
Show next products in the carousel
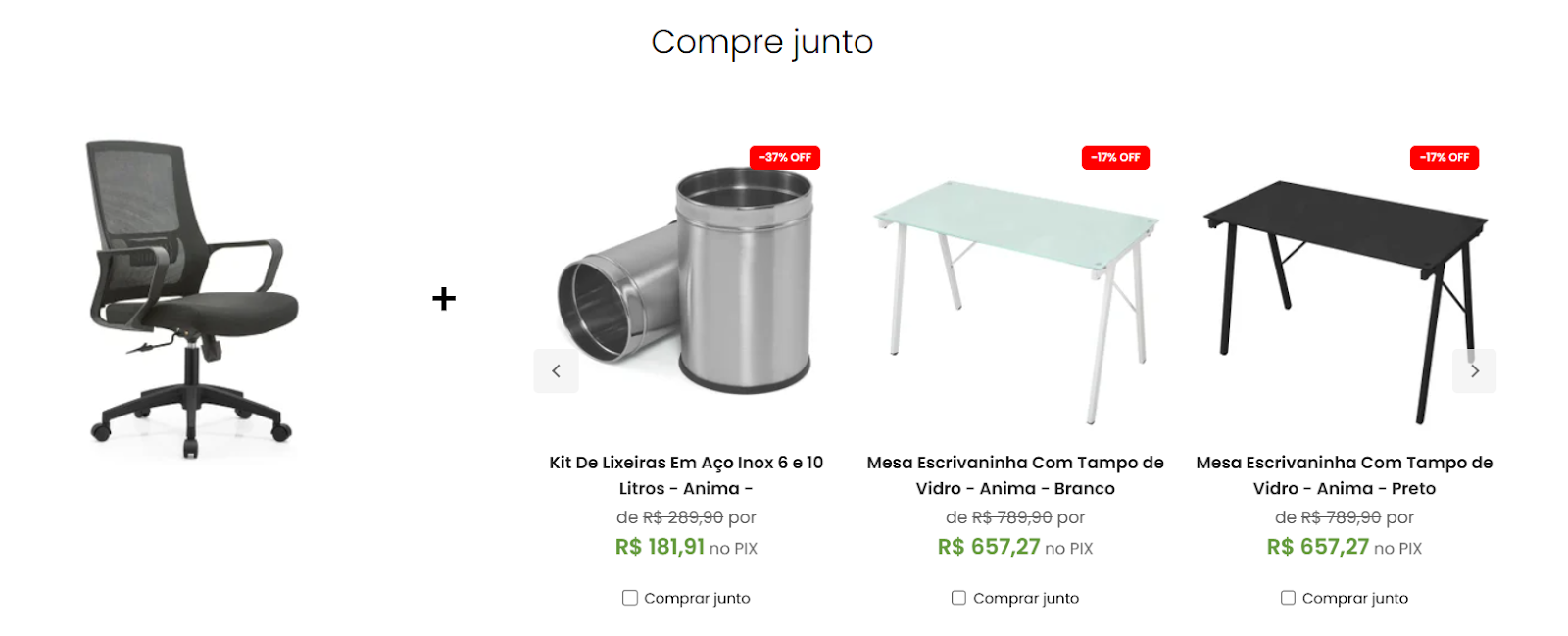click(1474, 371)
